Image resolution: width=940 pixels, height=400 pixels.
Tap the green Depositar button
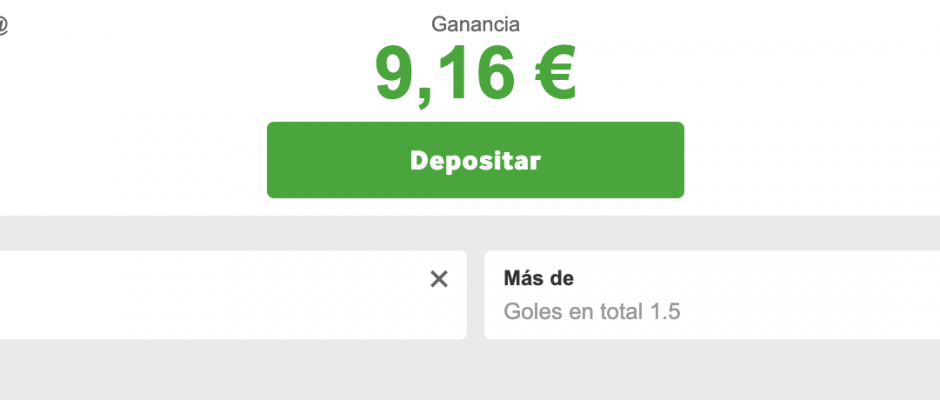click(475, 160)
